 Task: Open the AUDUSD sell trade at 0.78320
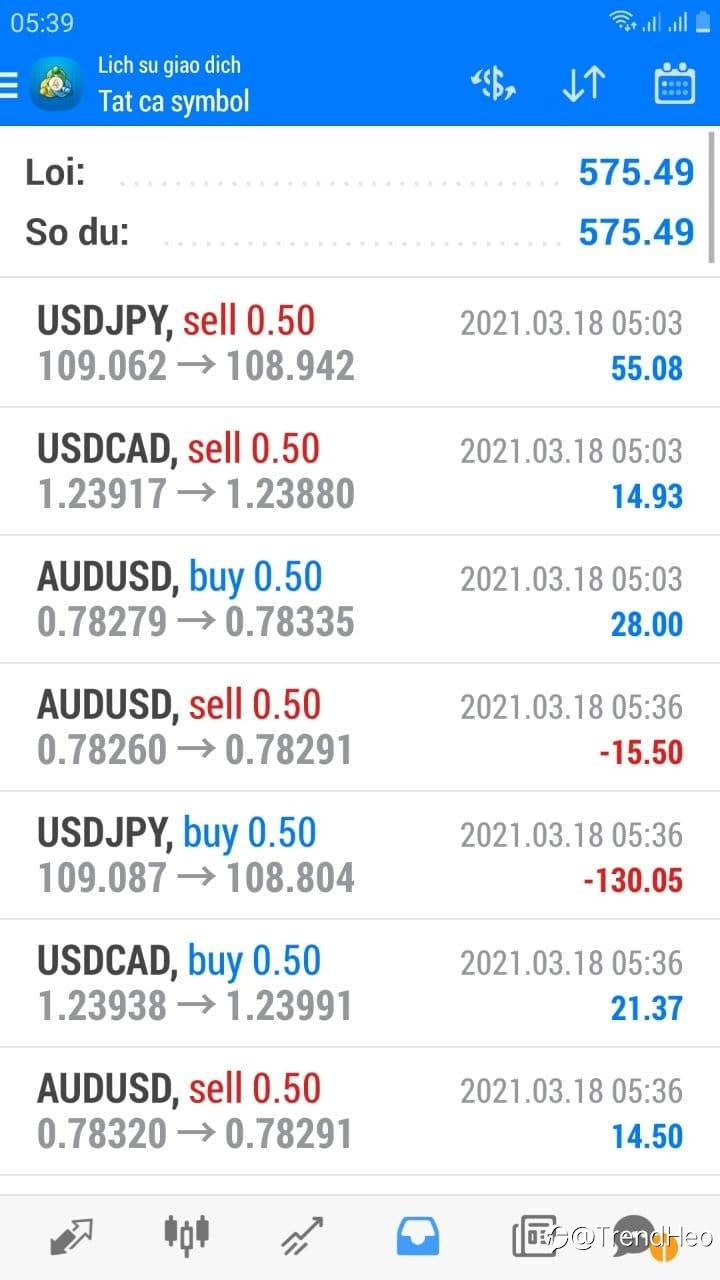[x=360, y=1111]
